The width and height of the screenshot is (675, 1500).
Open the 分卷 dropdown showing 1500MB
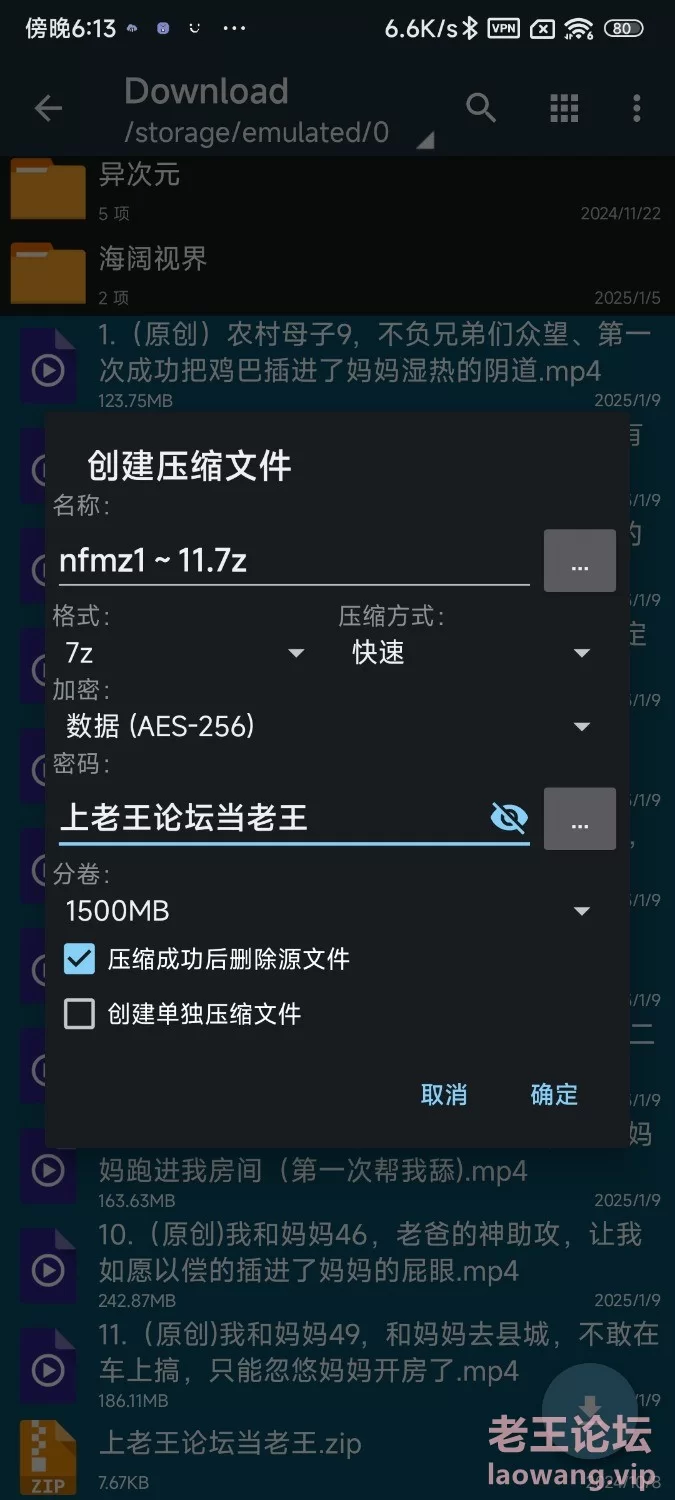(328, 911)
